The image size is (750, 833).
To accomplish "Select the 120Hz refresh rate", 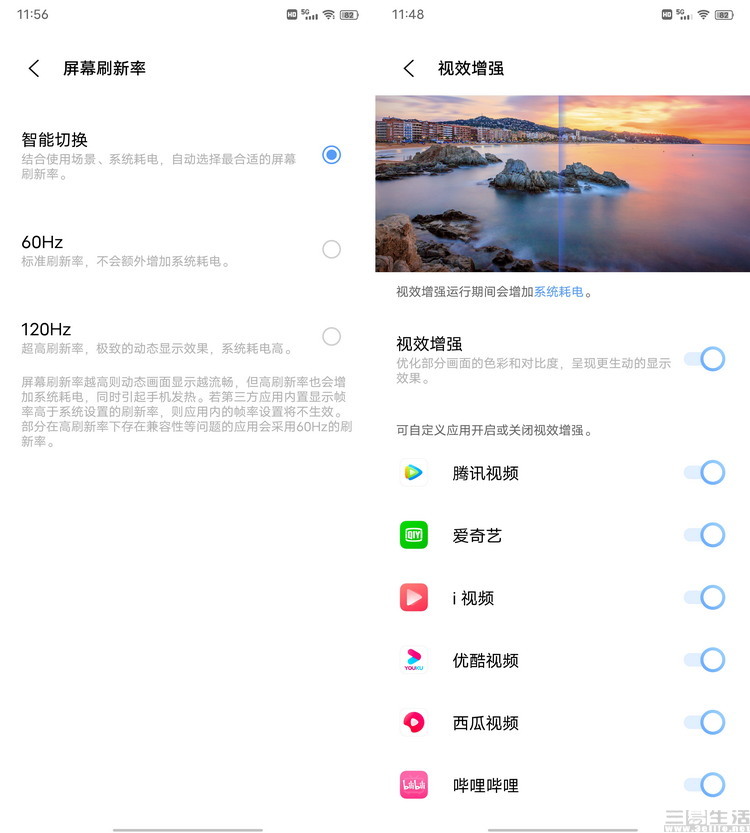I will tap(331, 336).
